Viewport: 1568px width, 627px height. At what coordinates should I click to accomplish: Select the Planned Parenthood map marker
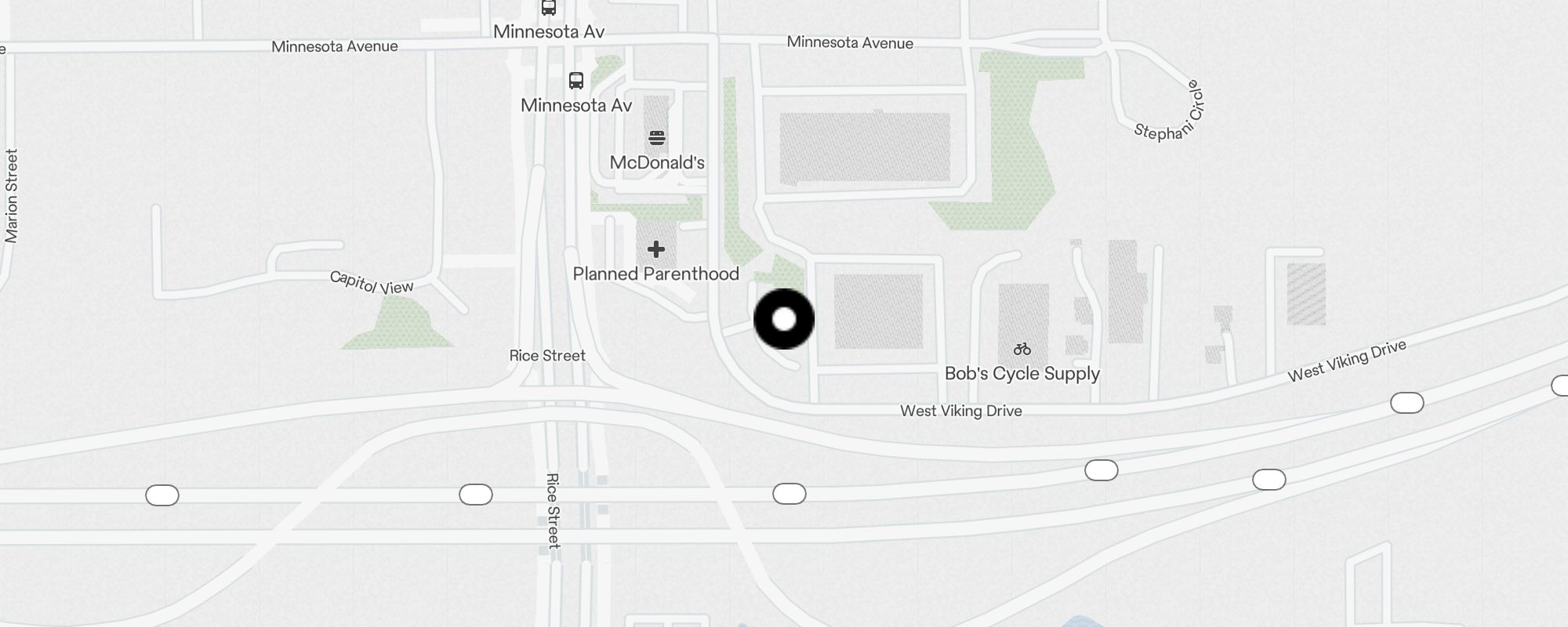[656, 250]
